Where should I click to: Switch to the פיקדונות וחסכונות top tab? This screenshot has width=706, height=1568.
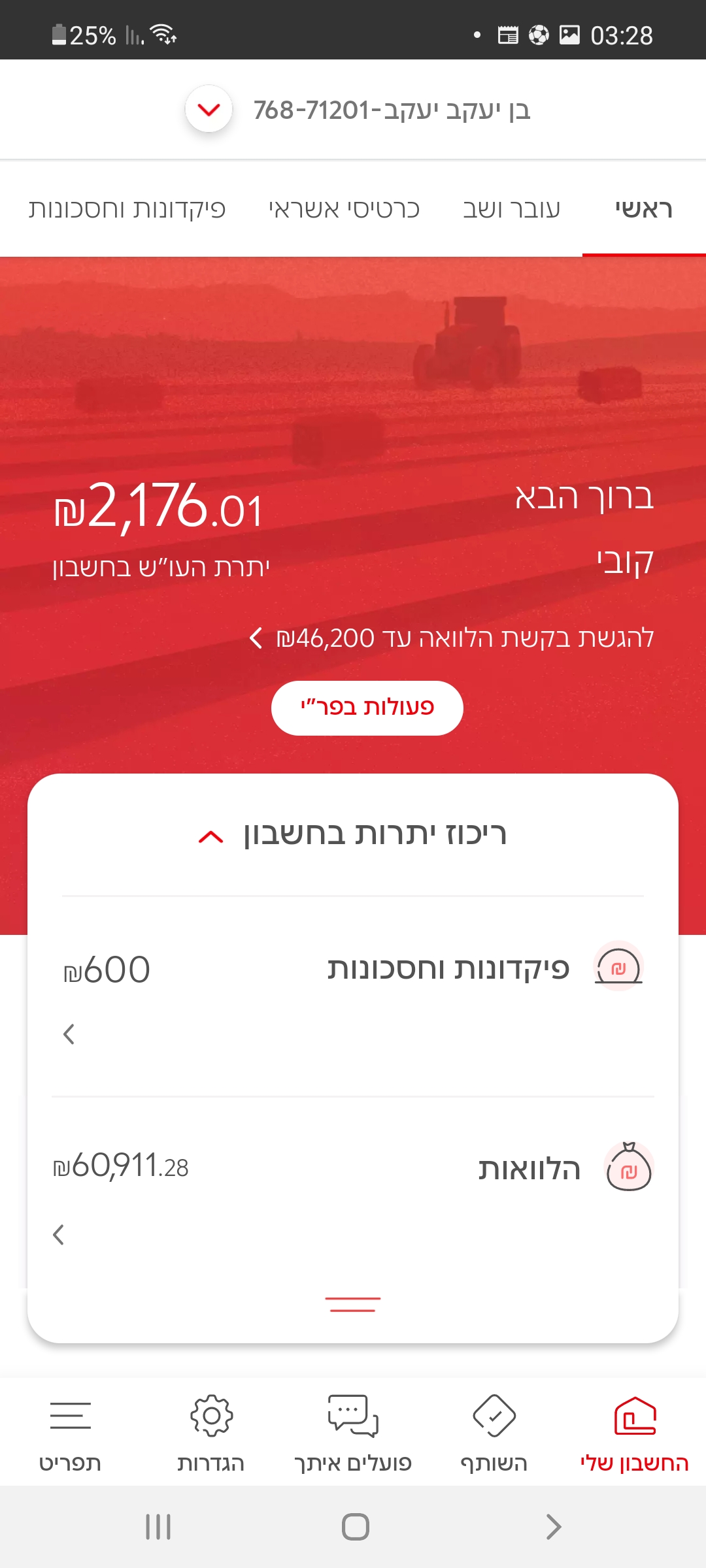pyautogui.click(x=127, y=209)
